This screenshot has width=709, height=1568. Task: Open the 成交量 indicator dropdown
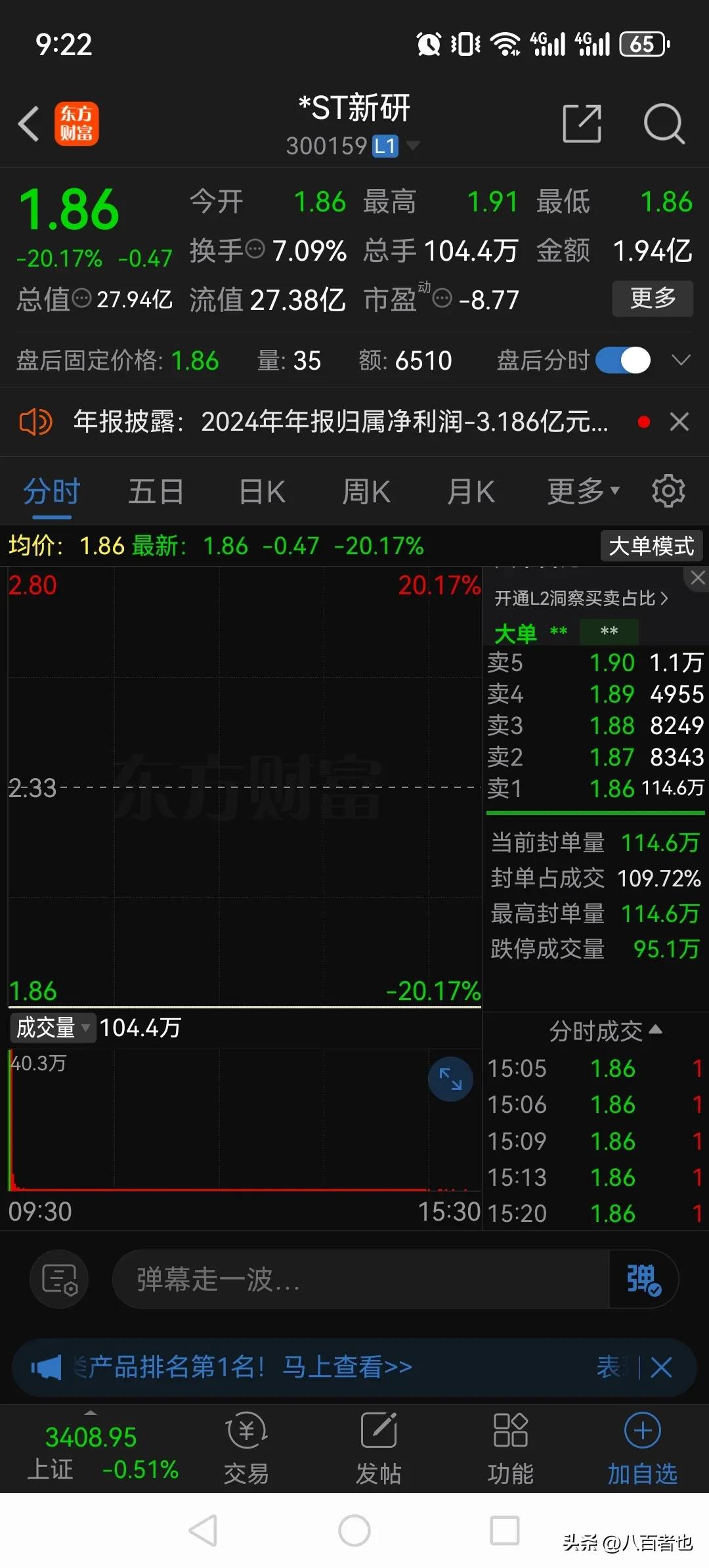(x=53, y=1028)
